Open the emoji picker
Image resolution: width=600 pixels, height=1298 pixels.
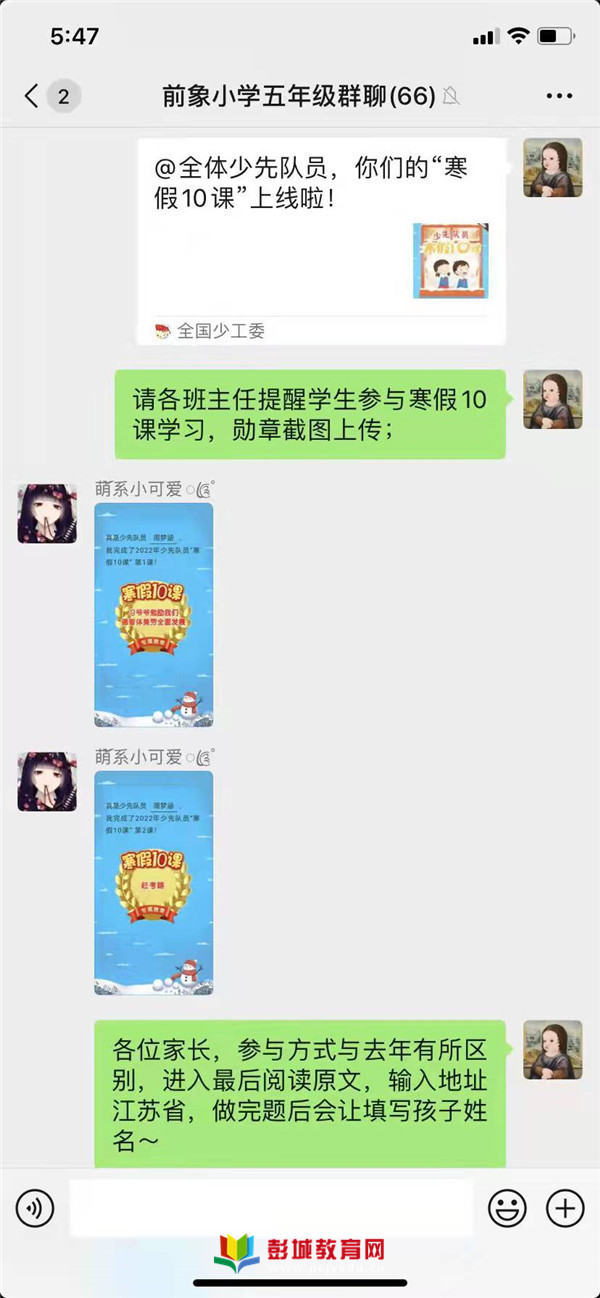point(507,1209)
